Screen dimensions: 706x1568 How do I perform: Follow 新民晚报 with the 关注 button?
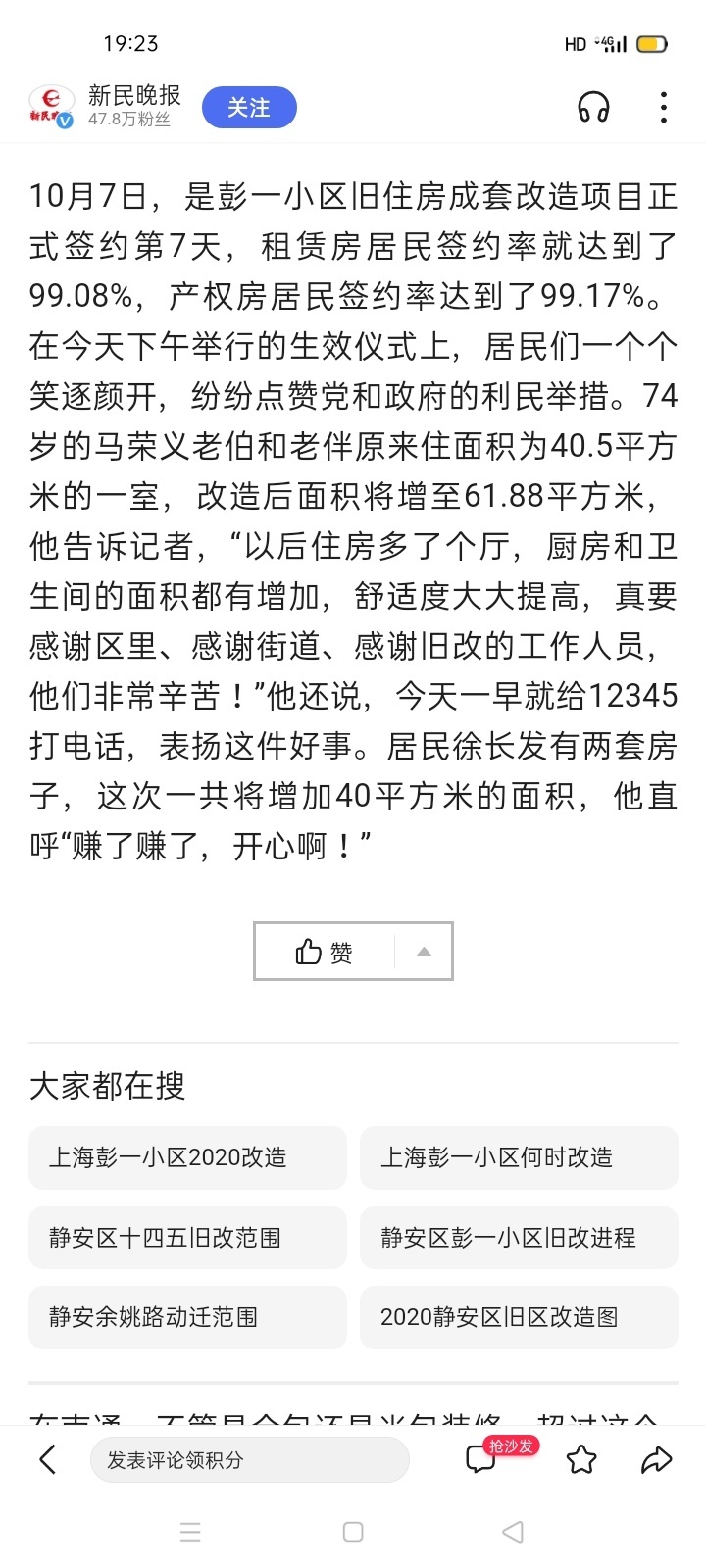[x=249, y=108]
